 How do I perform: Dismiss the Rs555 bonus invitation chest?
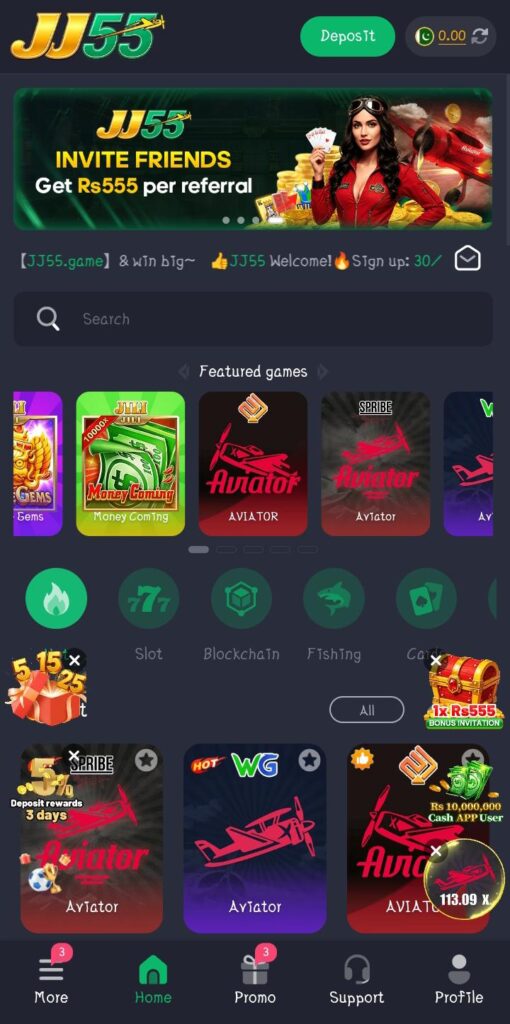click(x=436, y=660)
